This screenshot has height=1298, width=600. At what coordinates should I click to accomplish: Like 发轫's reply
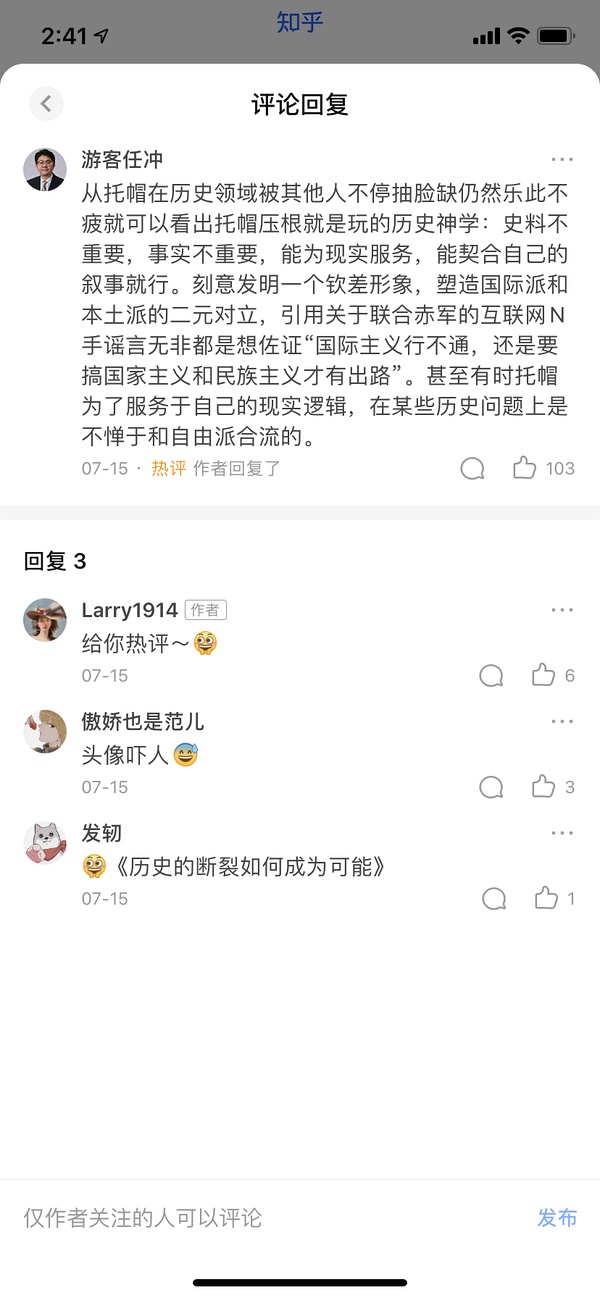546,899
